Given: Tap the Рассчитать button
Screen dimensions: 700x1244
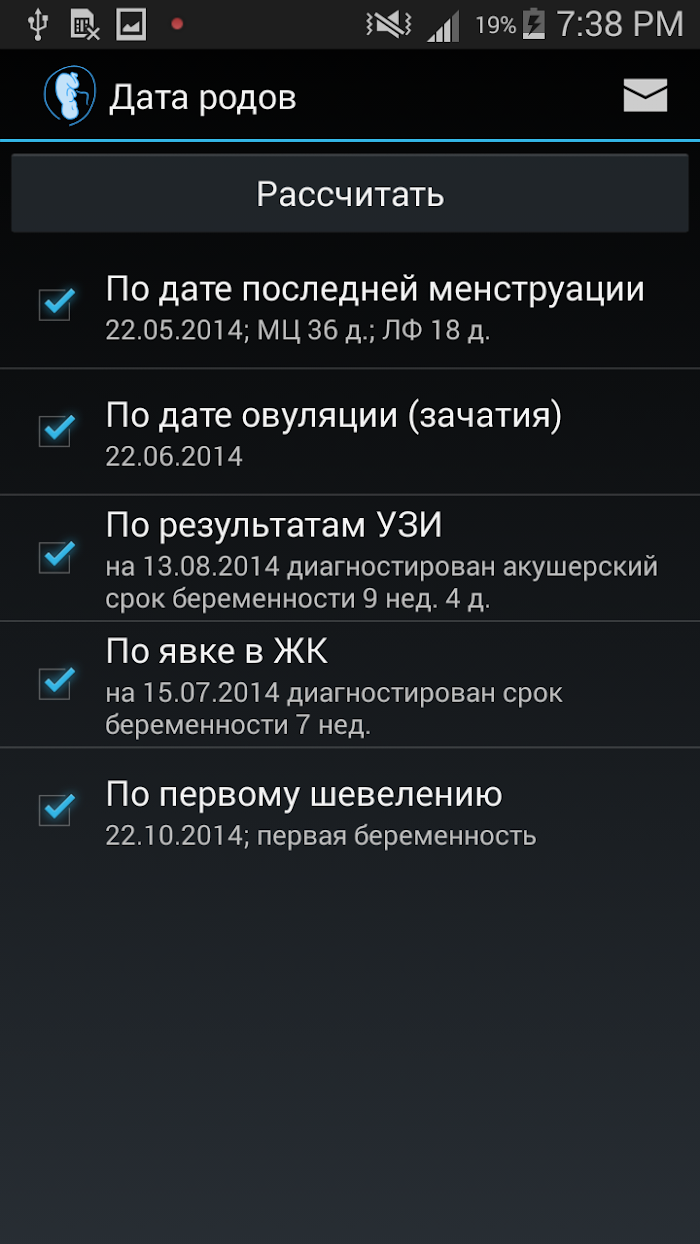Looking at the screenshot, I should click(x=350, y=193).
